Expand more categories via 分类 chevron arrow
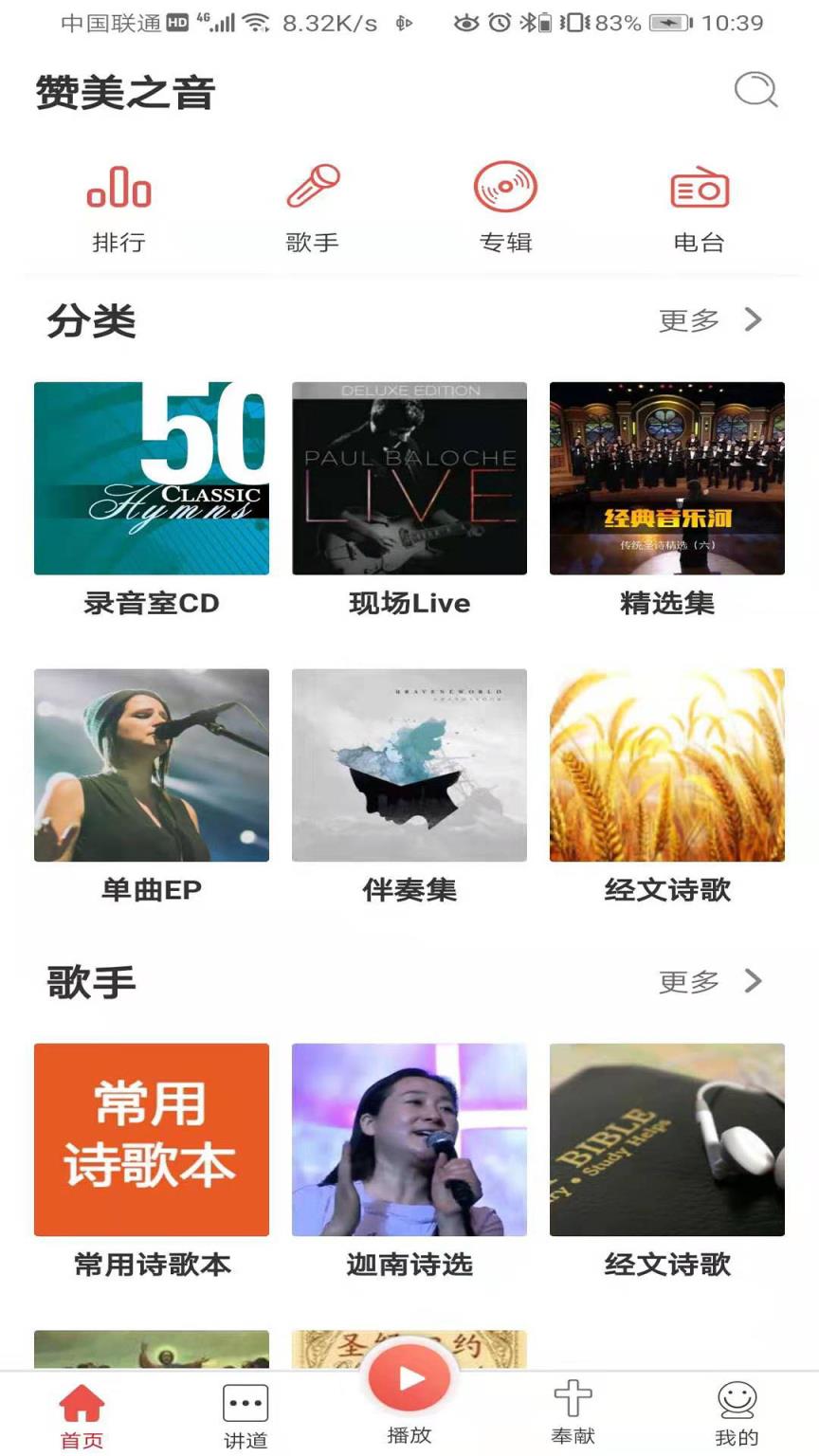Screen dimensions: 819x1456 (x=751, y=320)
